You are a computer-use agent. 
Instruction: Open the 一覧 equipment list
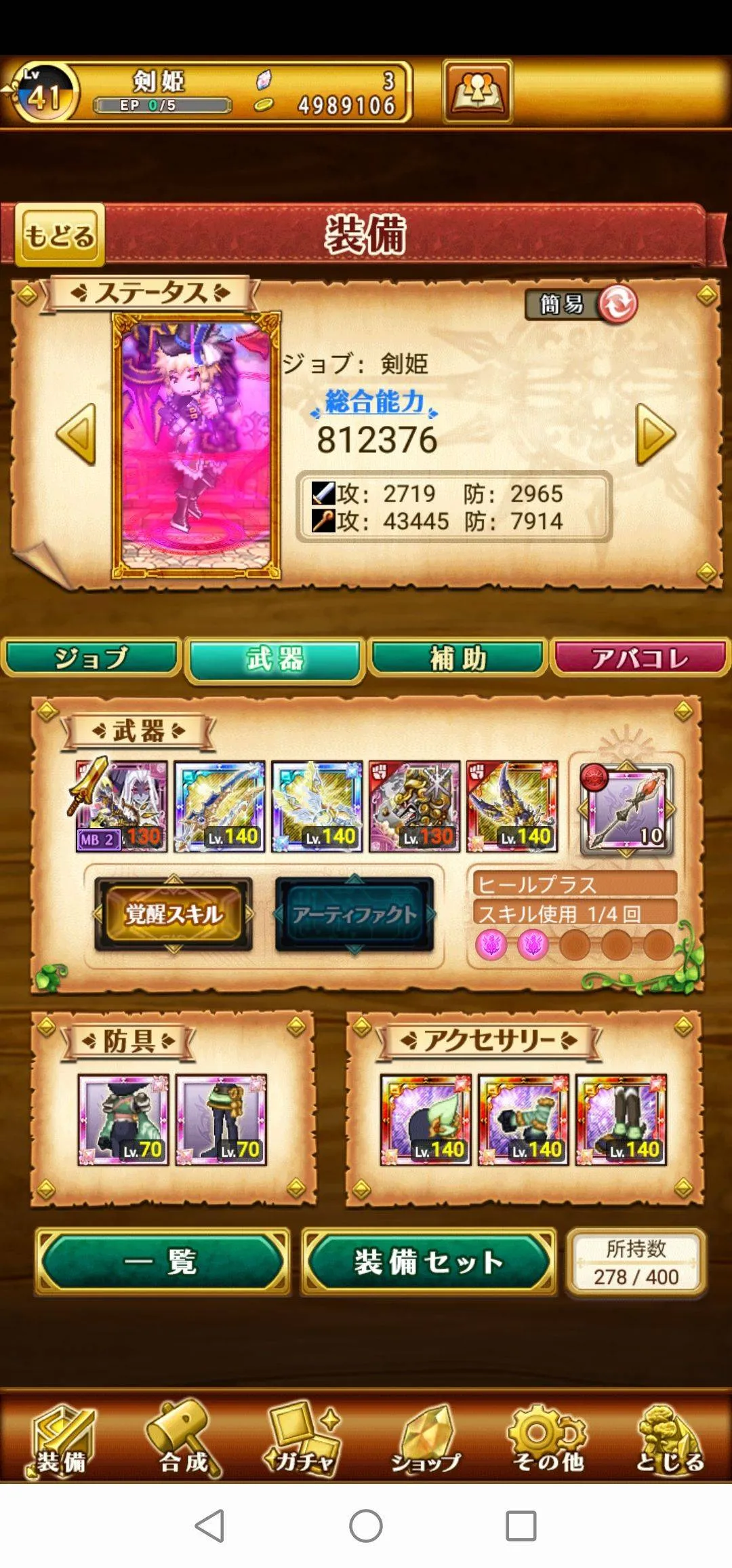(162, 1261)
